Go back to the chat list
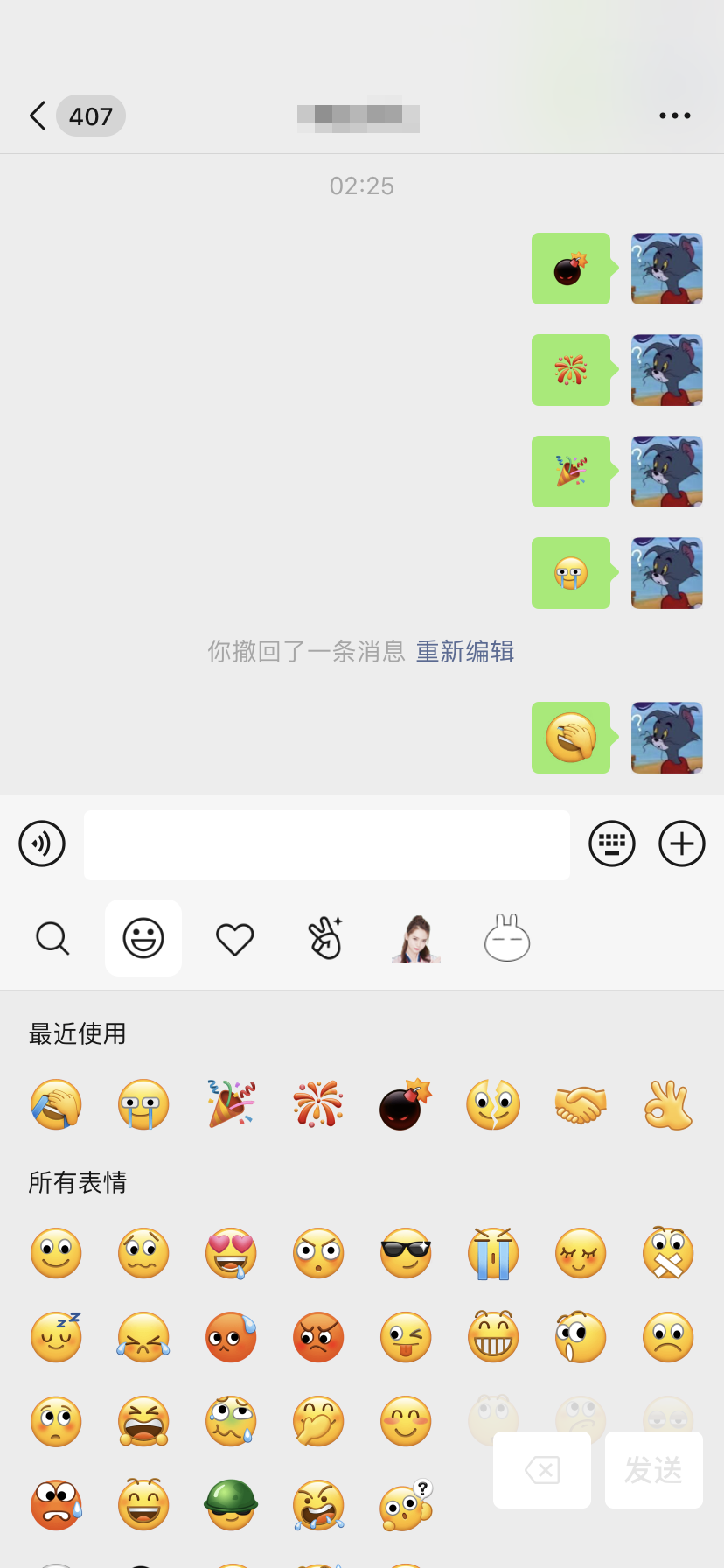The height and width of the screenshot is (1568, 724). 38,115
